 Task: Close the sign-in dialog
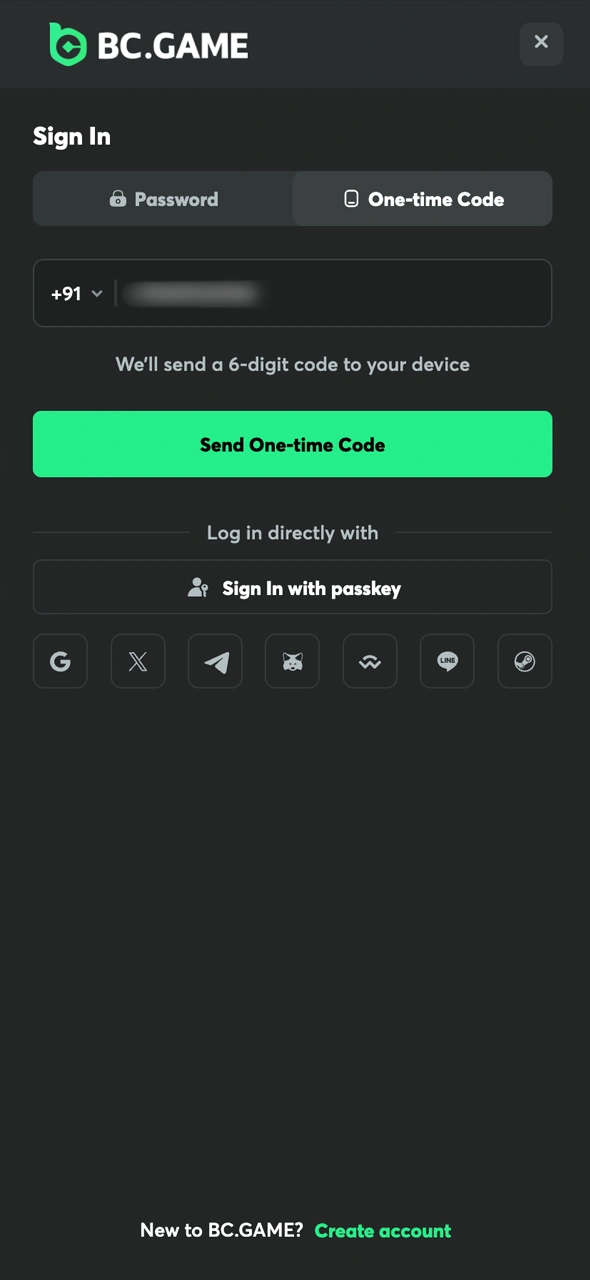click(x=541, y=43)
